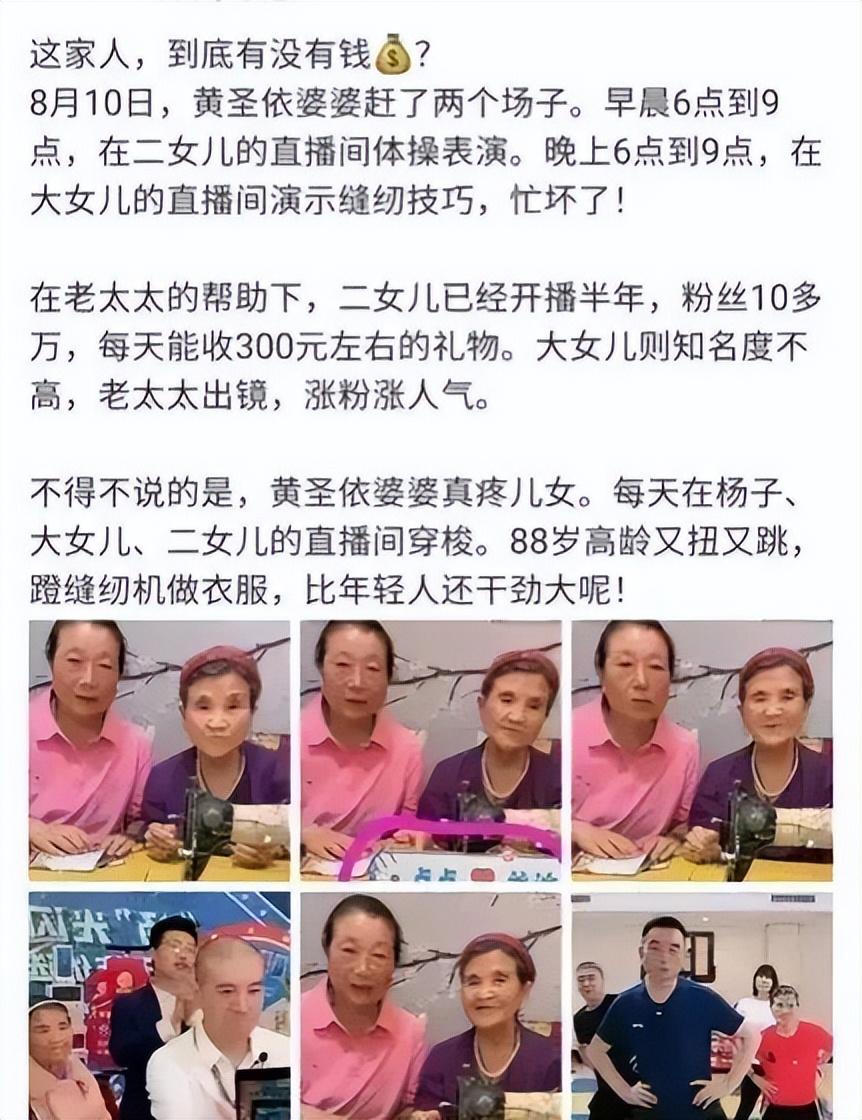862x1120 pixels.
Task: Open the photo with the purple scribble overlay
Action: (431, 750)
